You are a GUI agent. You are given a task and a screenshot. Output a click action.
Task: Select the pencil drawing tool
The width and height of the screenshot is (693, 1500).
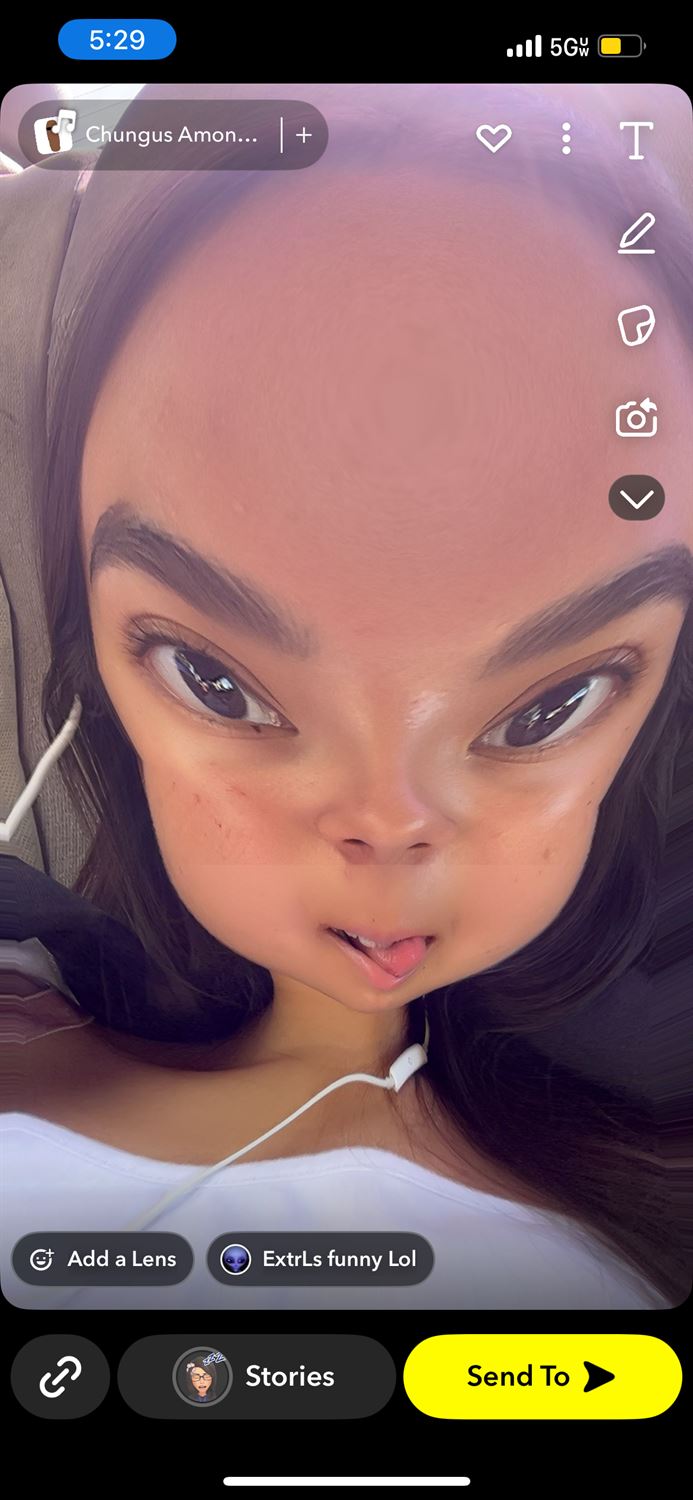point(636,234)
